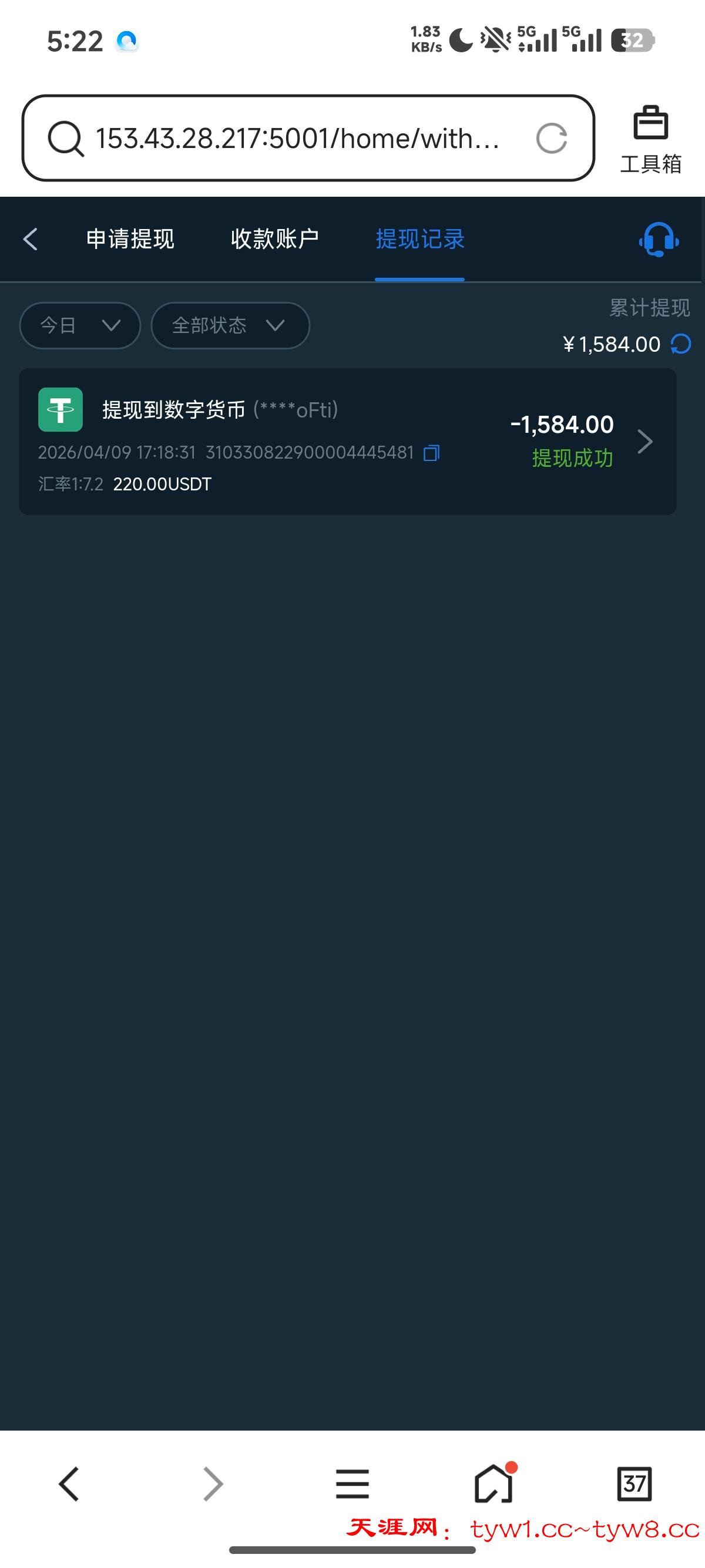The width and height of the screenshot is (705, 1568).
Task: Expand the 今日 date filter
Action: click(80, 326)
